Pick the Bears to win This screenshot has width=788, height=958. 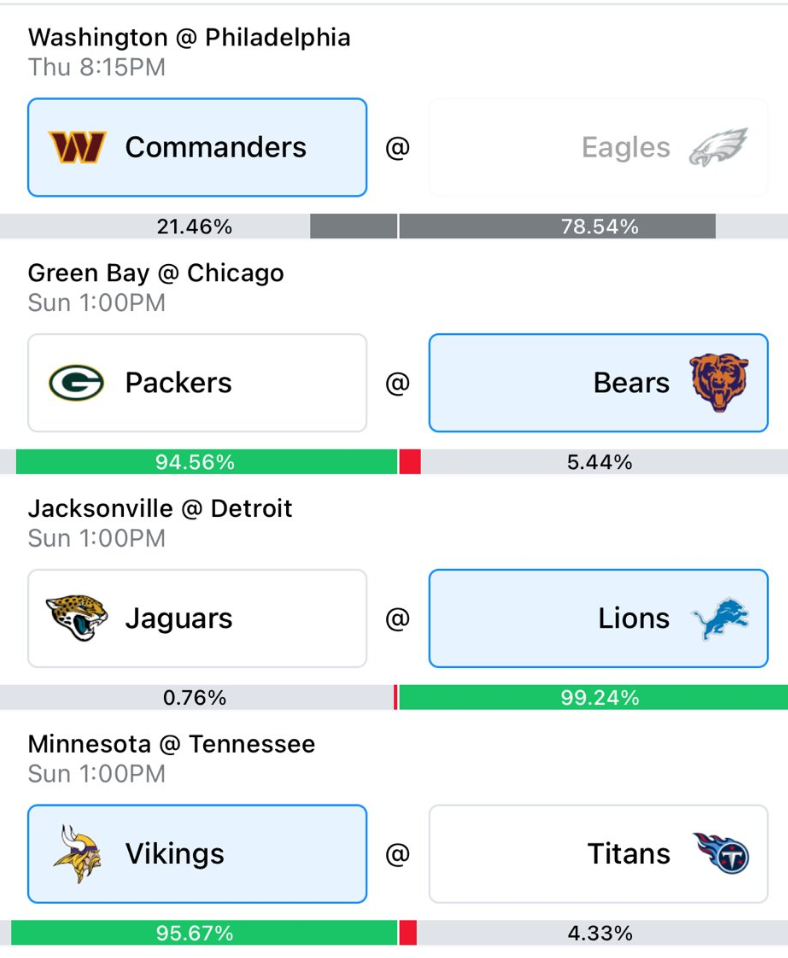pyautogui.click(x=598, y=383)
